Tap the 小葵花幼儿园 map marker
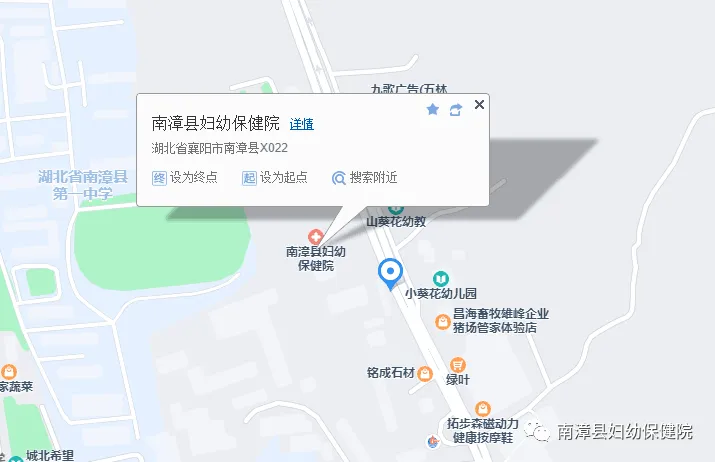The height and width of the screenshot is (462, 715). click(x=440, y=277)
